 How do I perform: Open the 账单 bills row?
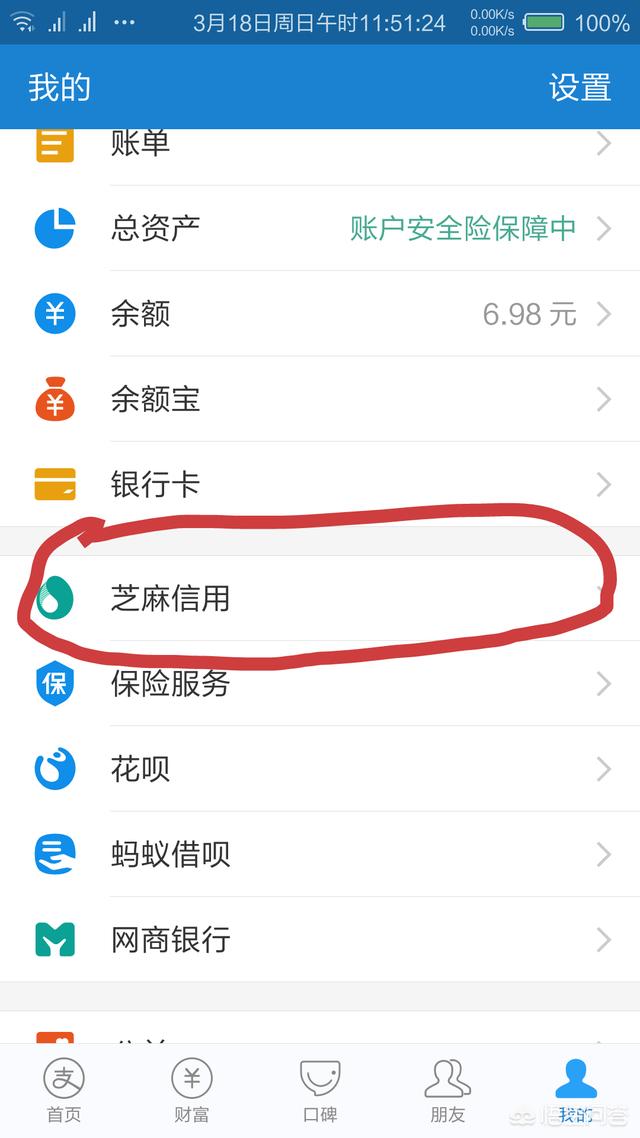(x=320, y=145)
